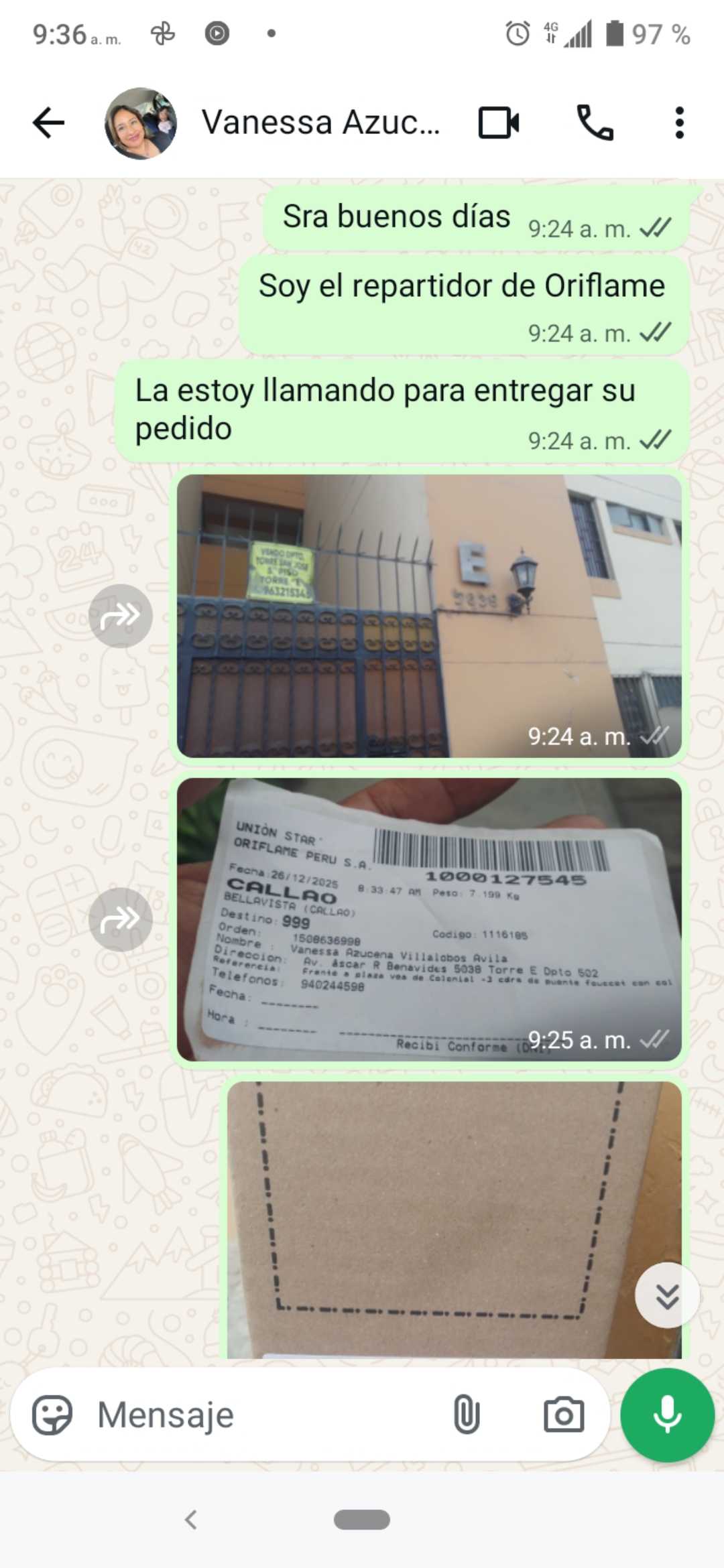Open Vanessa Azuc... contact info
The height and width of the screenshot is (1568, 724).
(x=320, y=123)
